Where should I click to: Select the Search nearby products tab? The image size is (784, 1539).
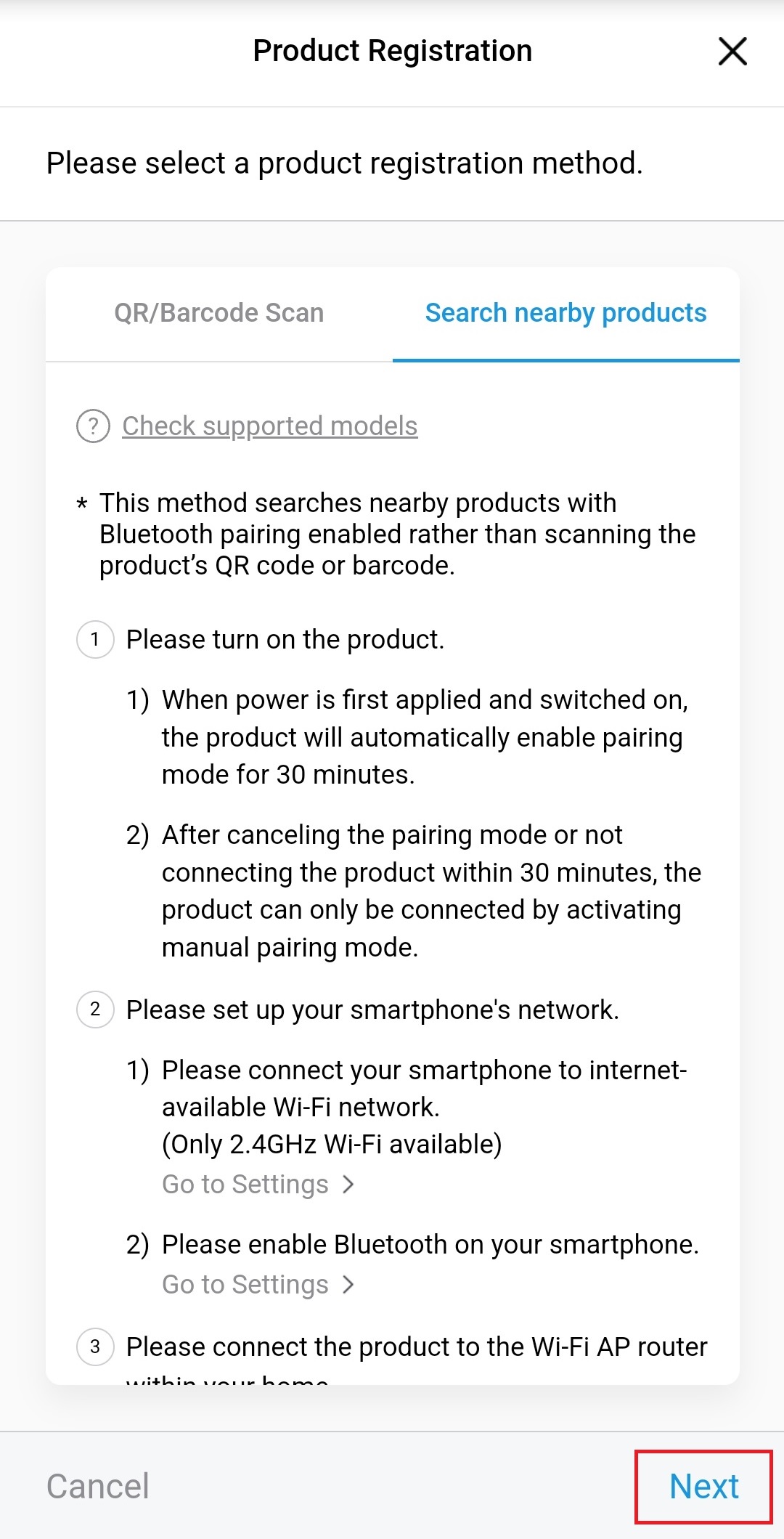[x=565, y=313]
